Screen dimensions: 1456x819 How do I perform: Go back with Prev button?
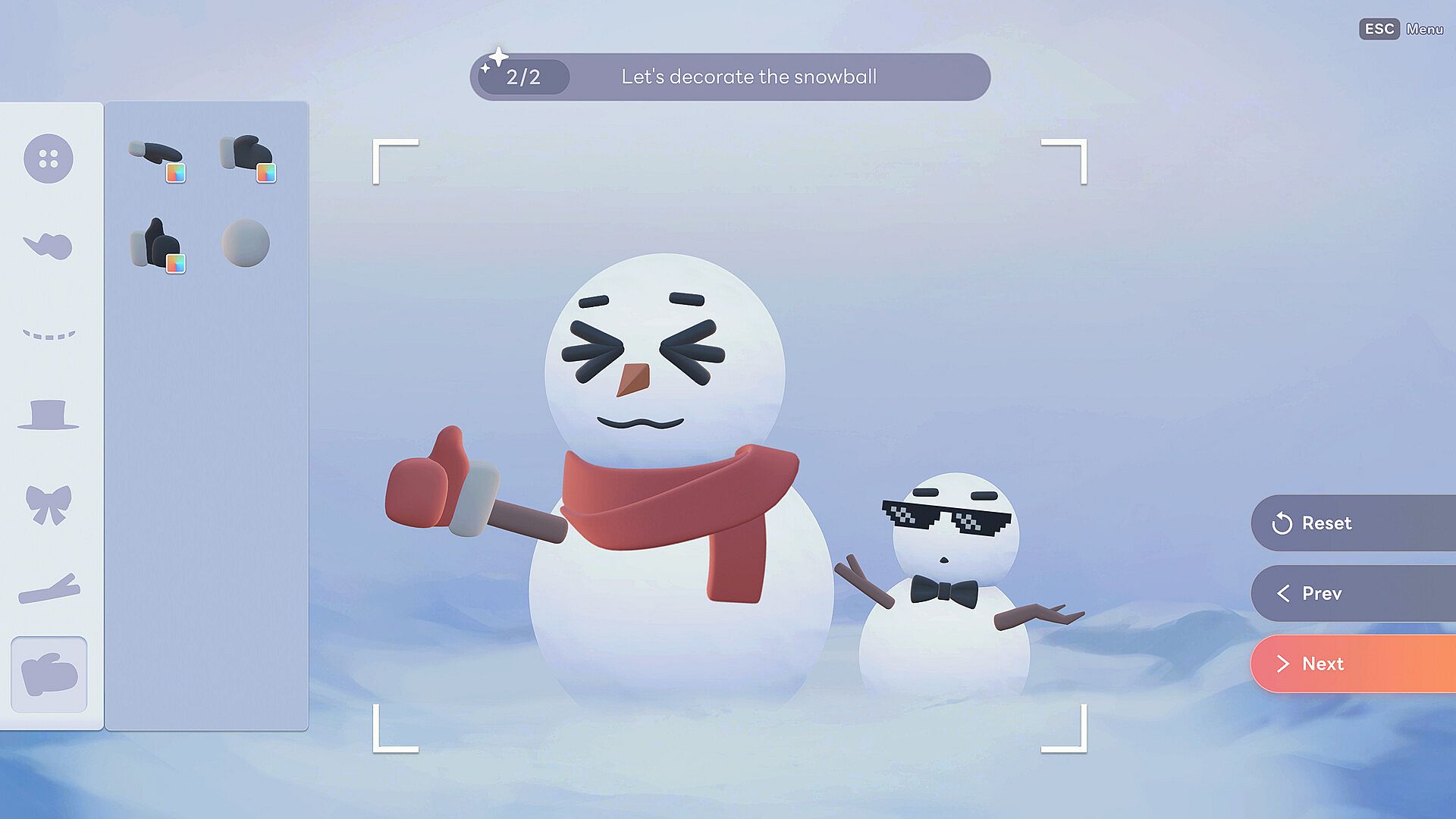(x=1353, y=593)
